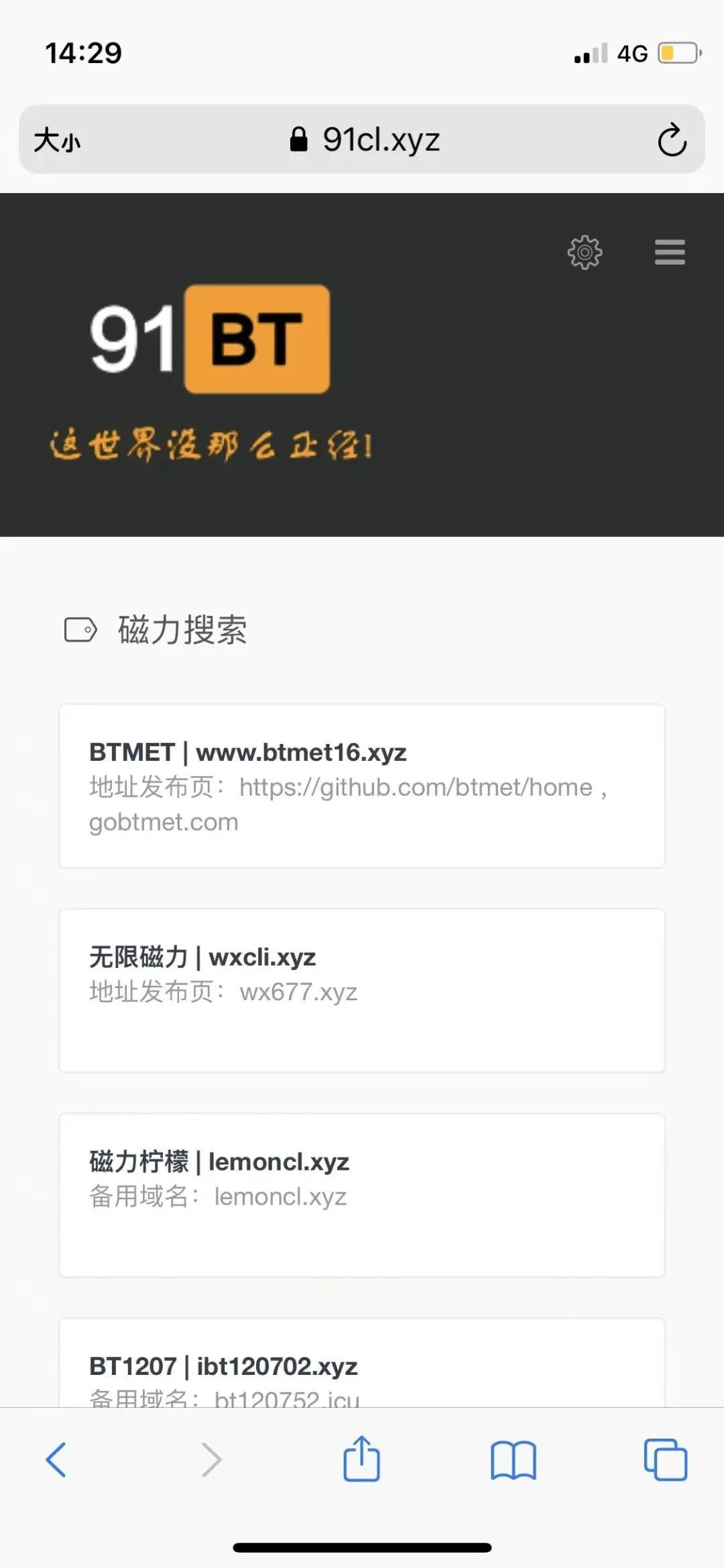The width and height of the screenshot is (724, 1568).
Task: Tap the 91cl.xyz address bar
Action: coord(365,140)
